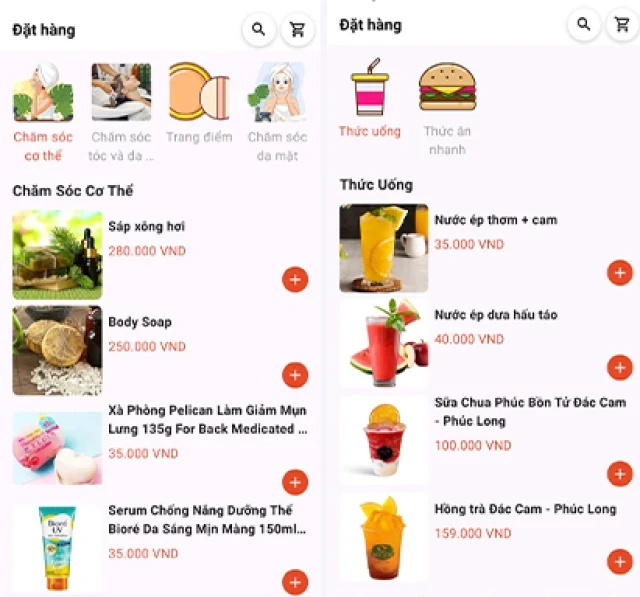Add Nước ép thơm + cam to cart
This screenshot has width=640, height=597.
click(x=620, y=272)
